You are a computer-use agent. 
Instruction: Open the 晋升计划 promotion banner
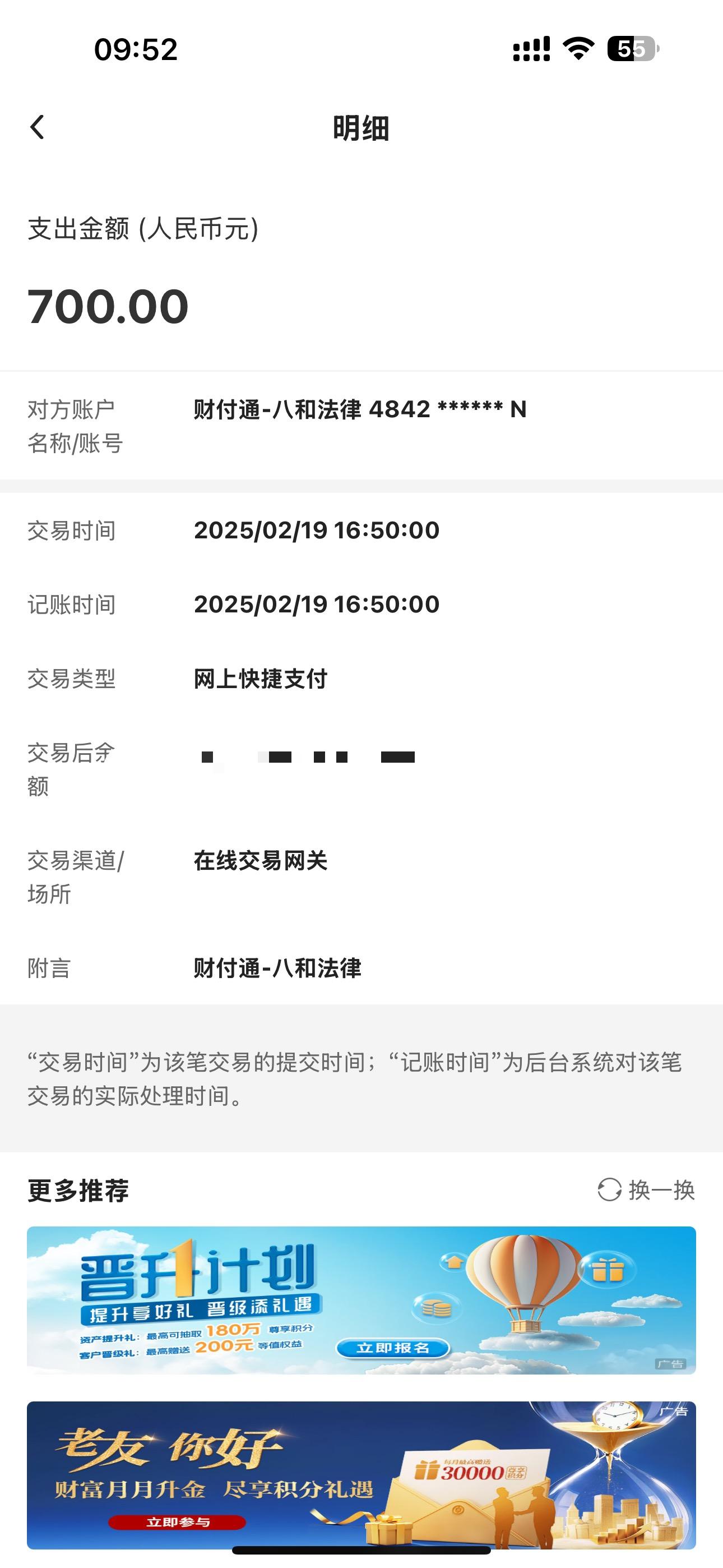(x=361, y=1300)
